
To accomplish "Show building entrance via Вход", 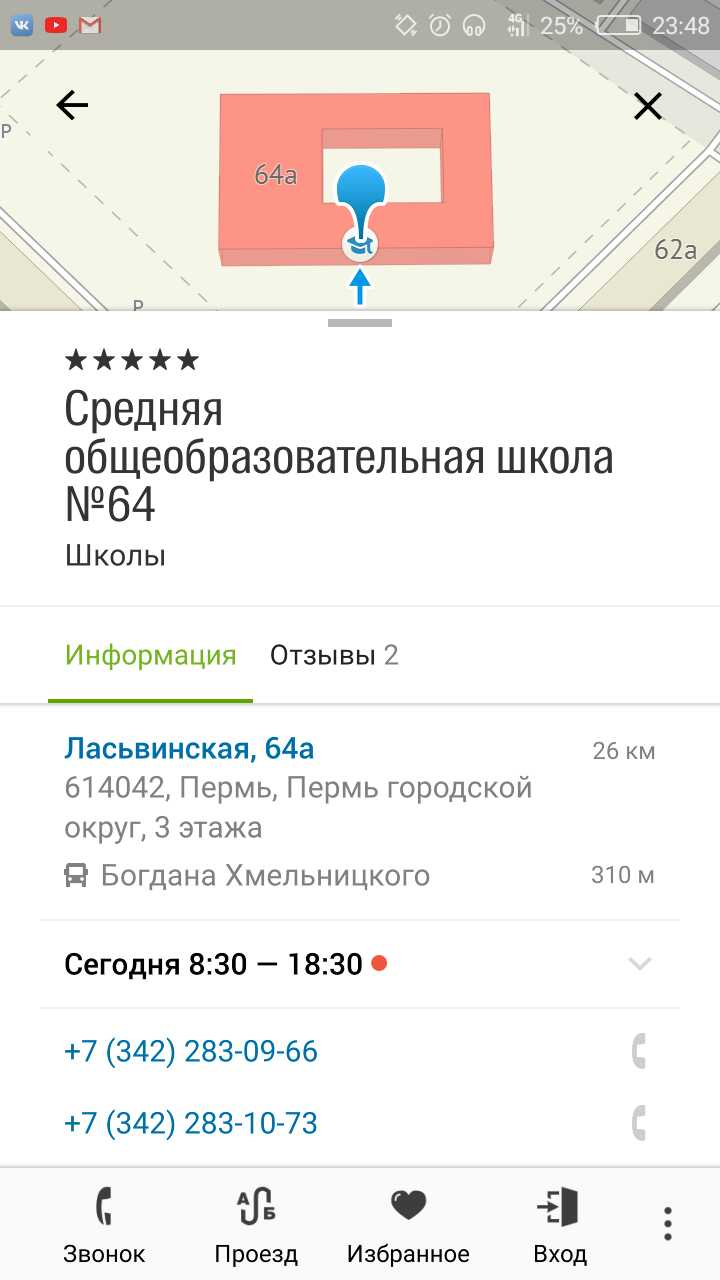I will coord(559,1225).
